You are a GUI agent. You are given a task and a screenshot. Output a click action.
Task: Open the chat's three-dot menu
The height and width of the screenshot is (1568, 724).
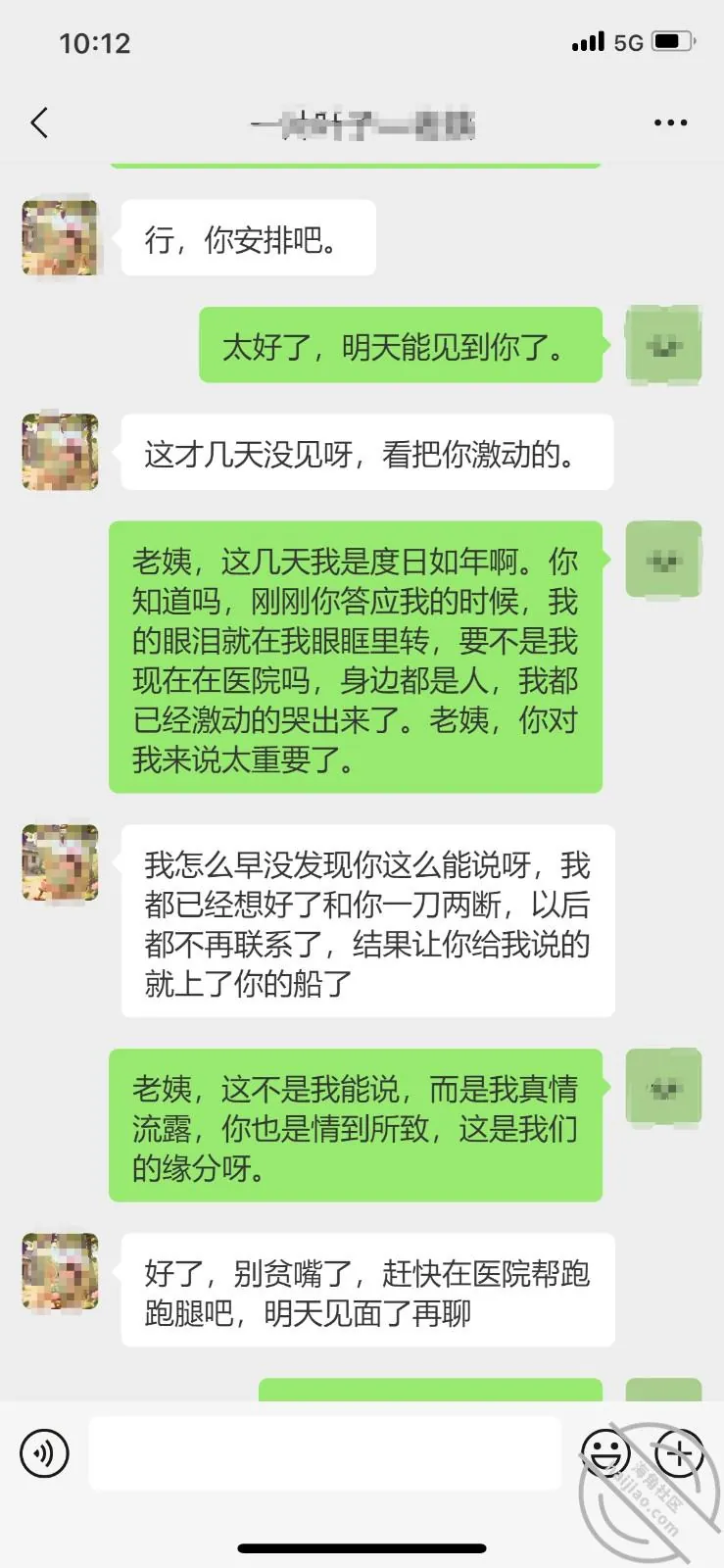[x=670, y=123]
